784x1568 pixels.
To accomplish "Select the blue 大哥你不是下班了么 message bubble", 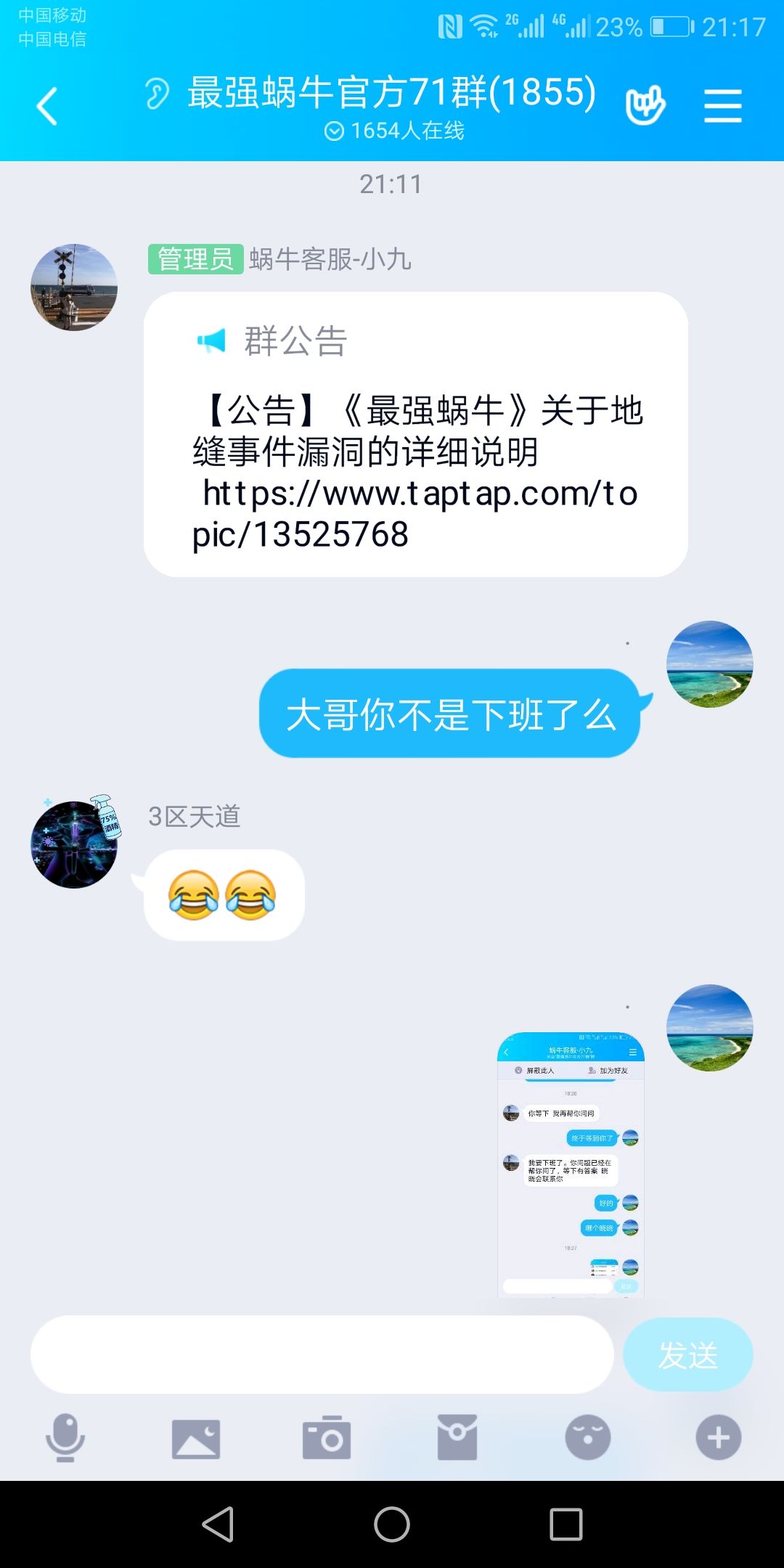I will pos(450,716).
